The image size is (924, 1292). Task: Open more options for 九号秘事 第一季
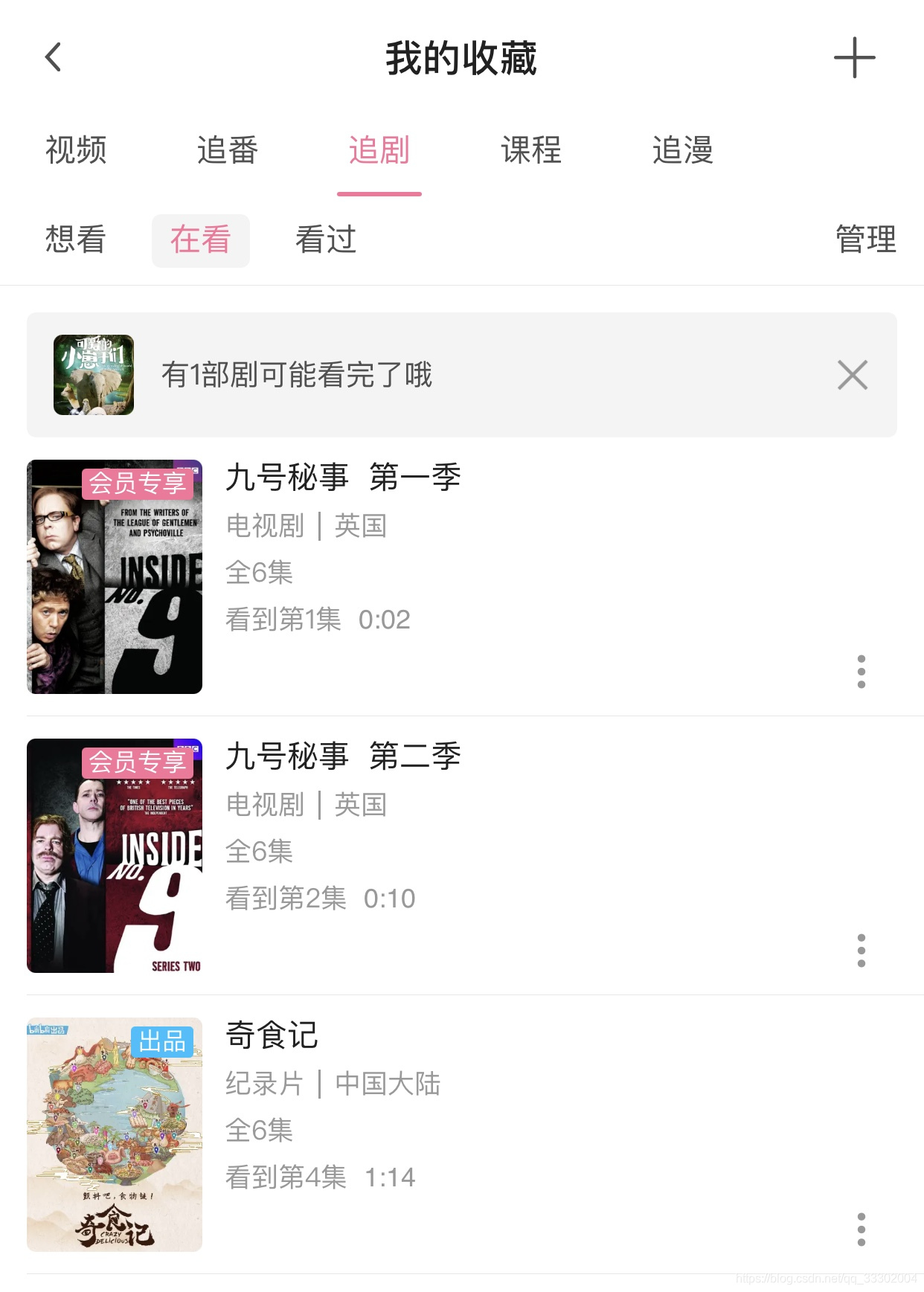tap(862, 672)
